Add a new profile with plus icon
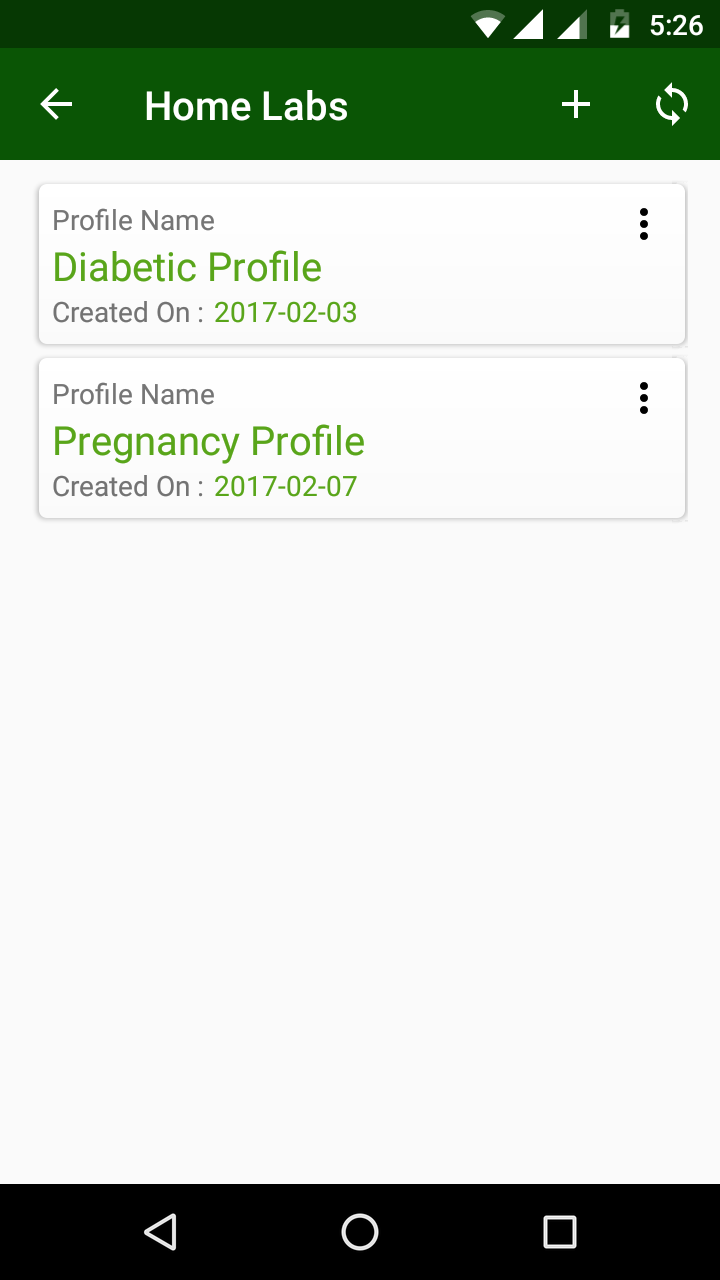 (575, 104)
